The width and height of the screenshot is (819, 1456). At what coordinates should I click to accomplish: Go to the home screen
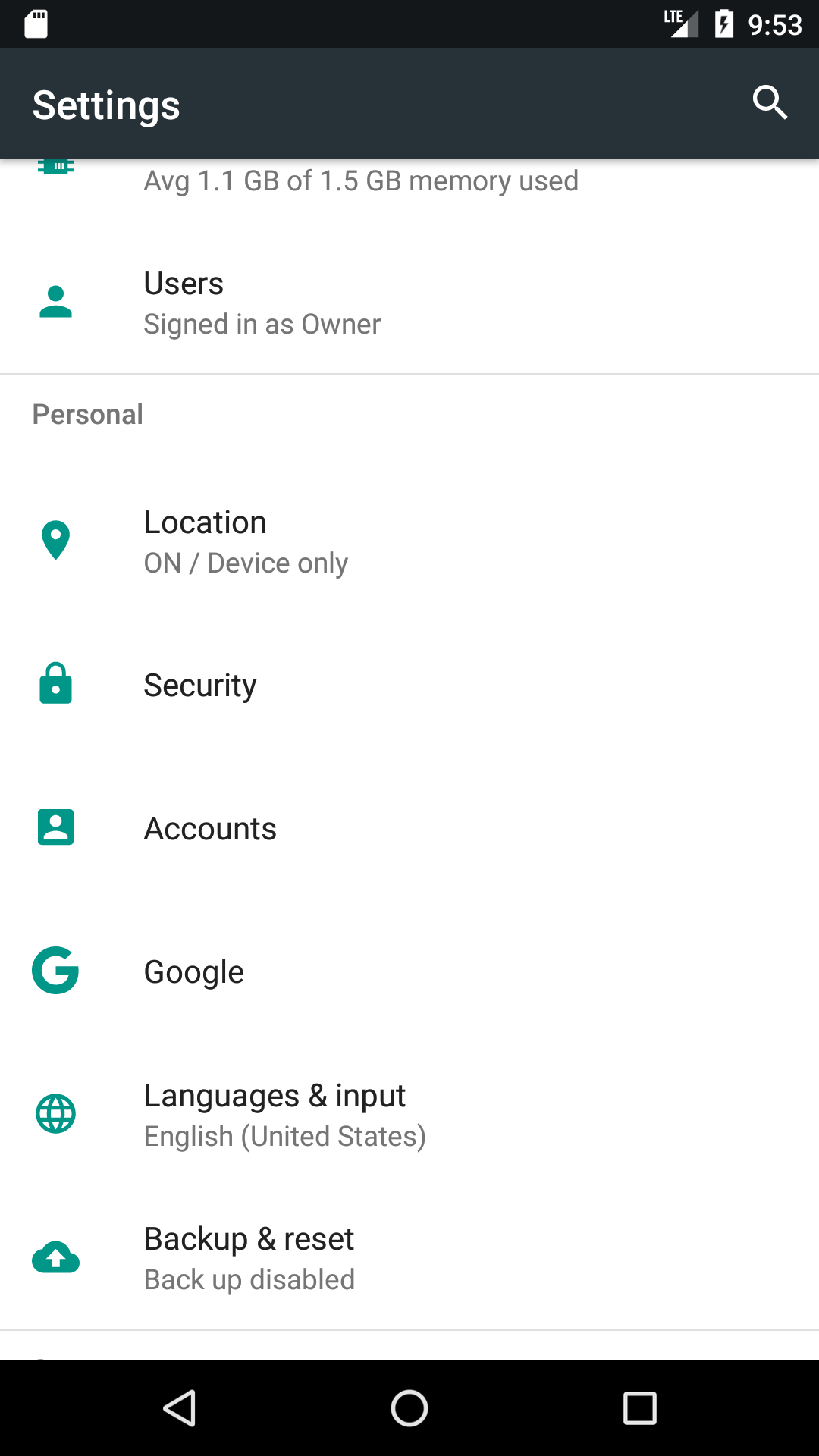(409, 1408)
